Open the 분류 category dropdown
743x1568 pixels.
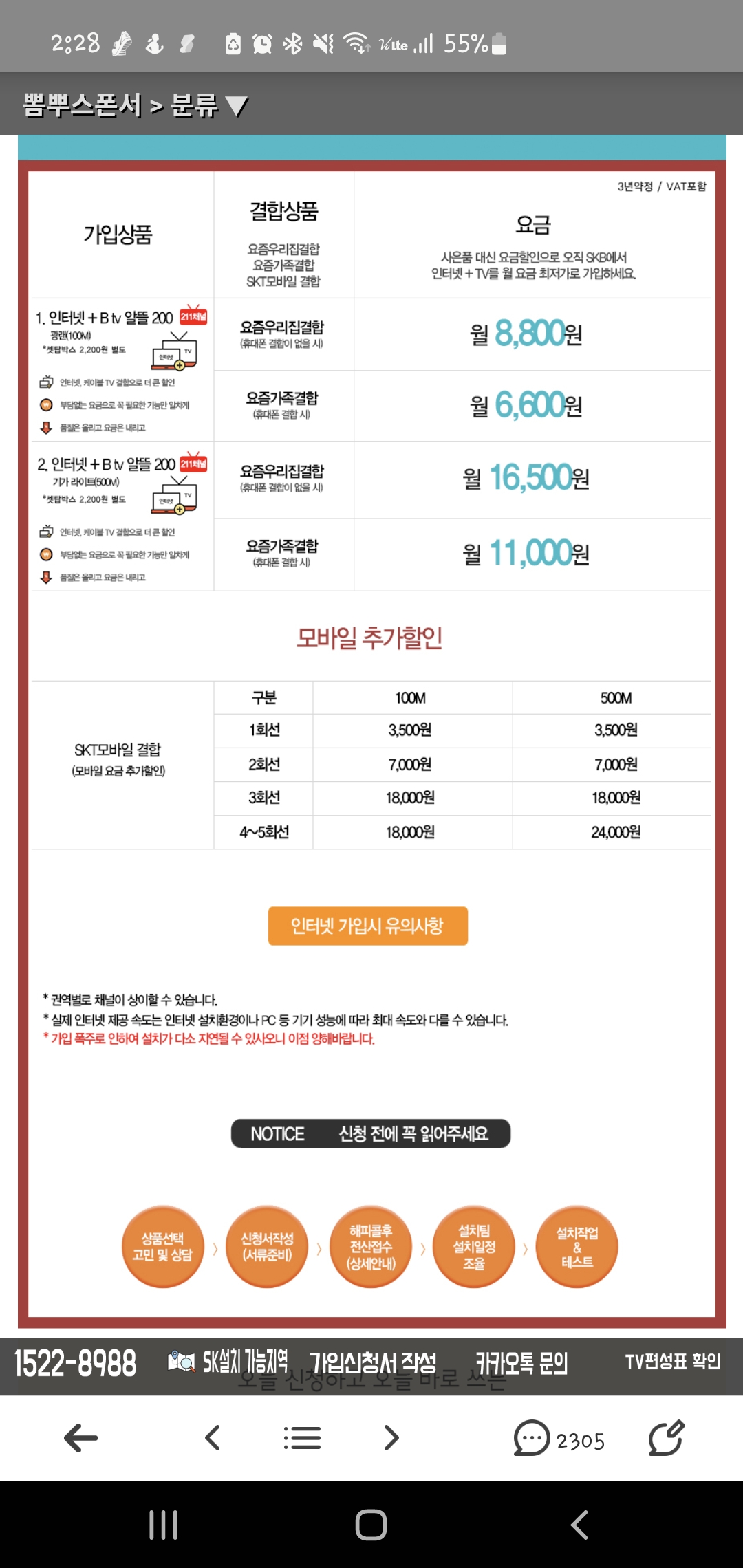point(208,105)
